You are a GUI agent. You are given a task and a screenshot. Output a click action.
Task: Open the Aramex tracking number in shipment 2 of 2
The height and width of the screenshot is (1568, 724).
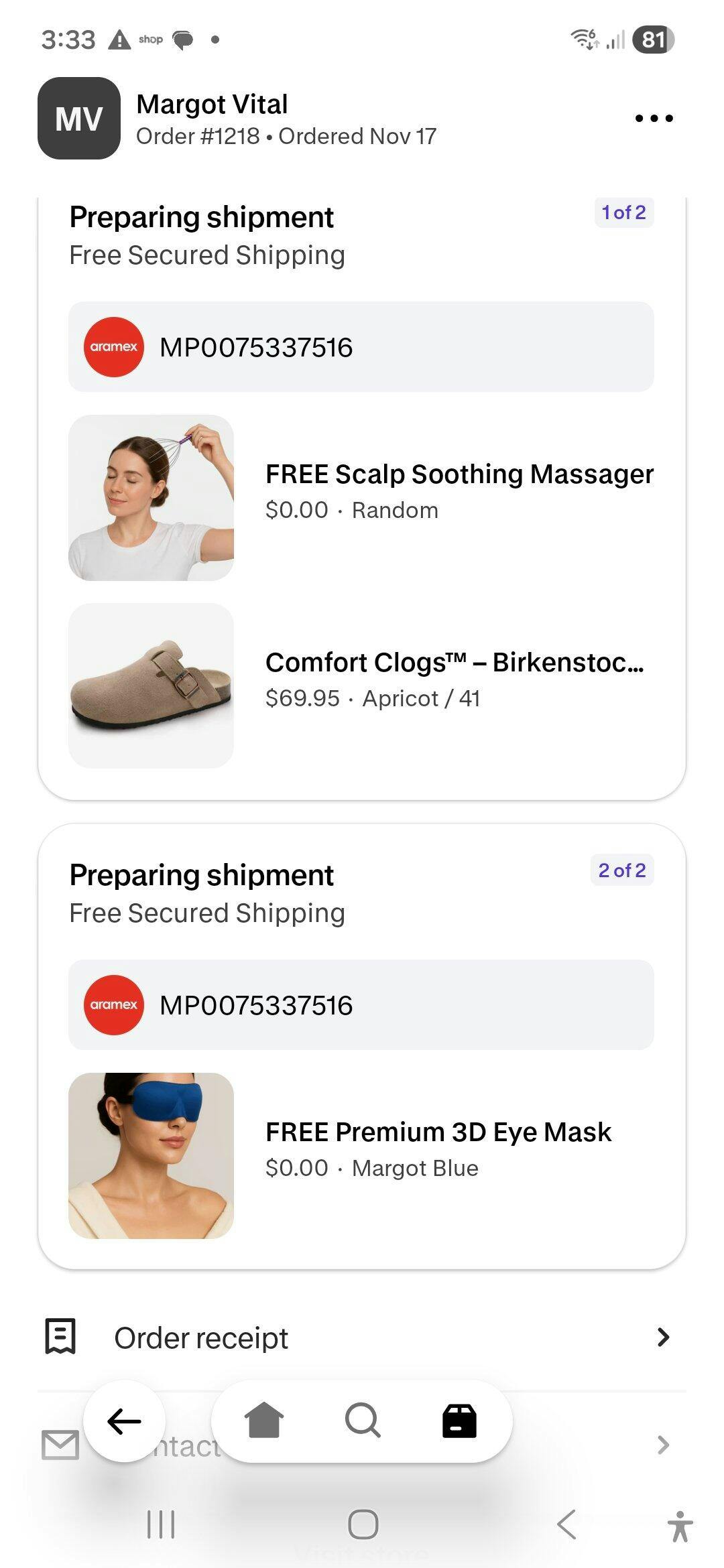(361, 1005)
